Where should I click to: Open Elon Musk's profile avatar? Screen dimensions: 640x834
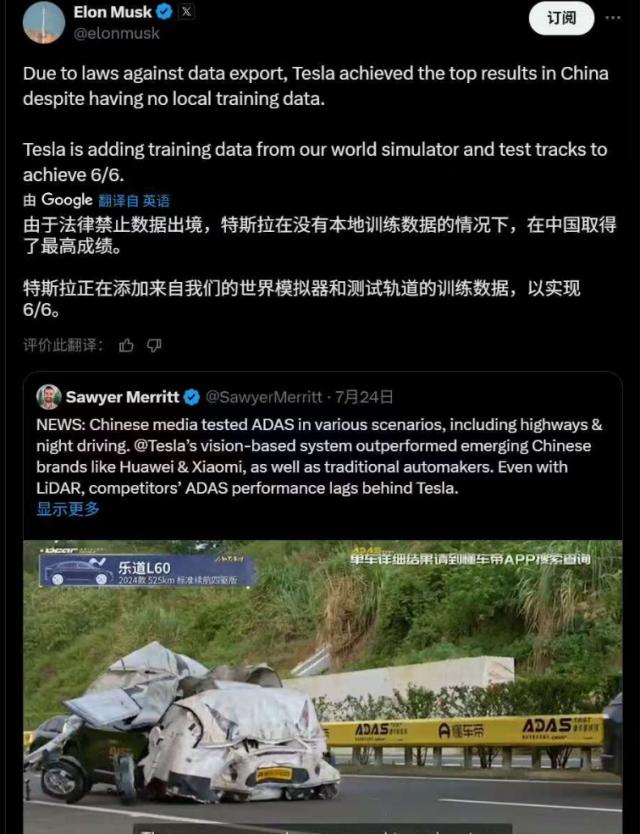pos(45,22)
